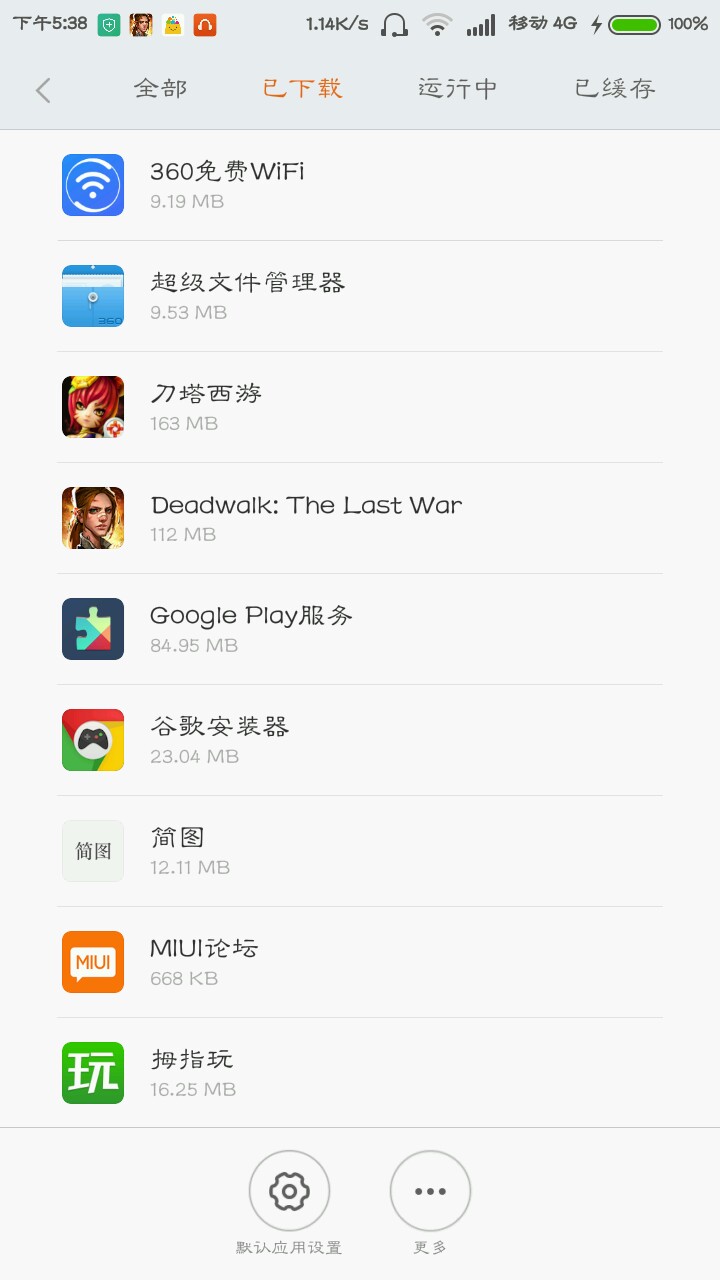Screen dimensions: 720x1280
Task: Open MIUI论坛 app info
Action: [360, 962]
